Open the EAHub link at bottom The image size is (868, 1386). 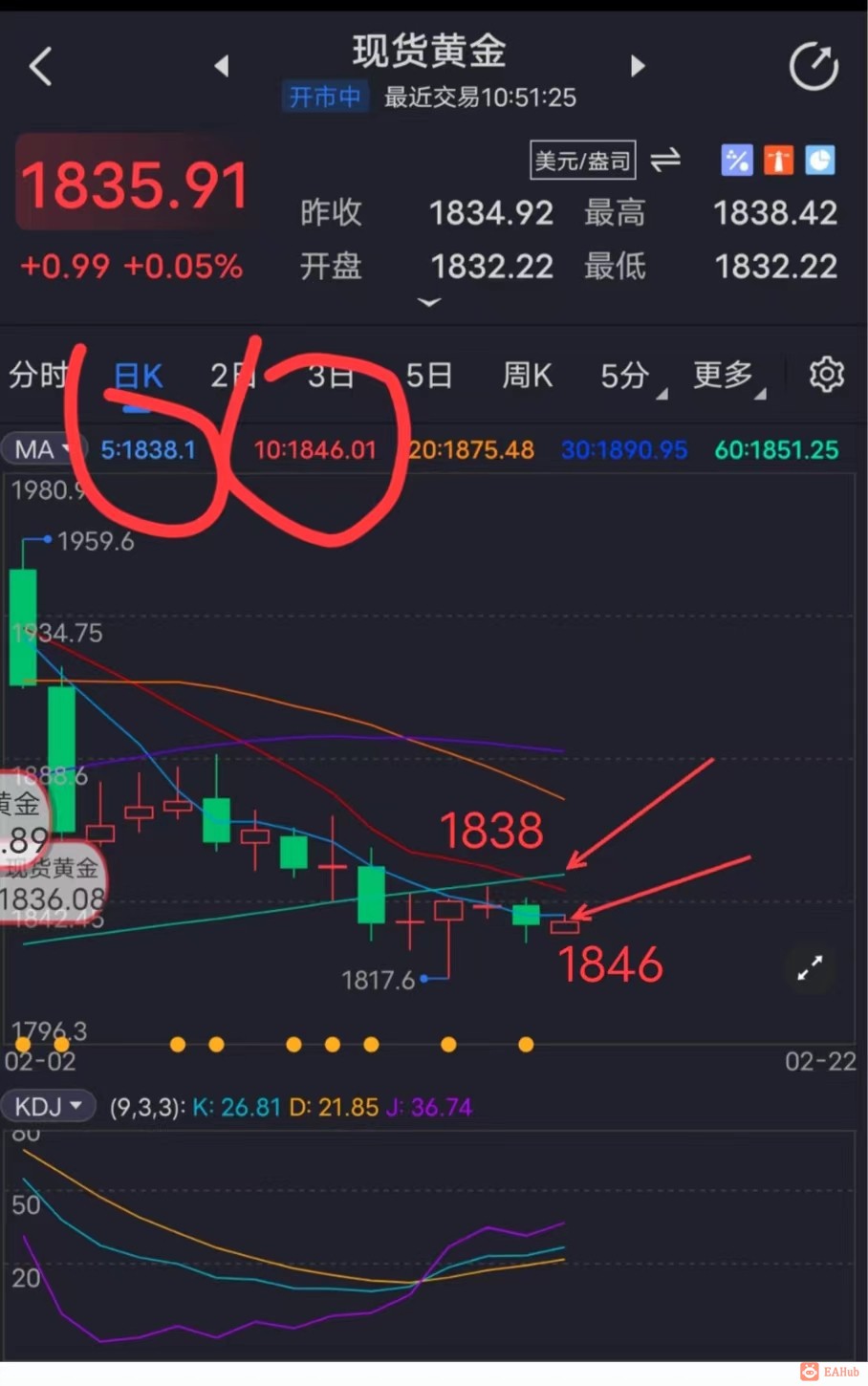(824, 1370)
